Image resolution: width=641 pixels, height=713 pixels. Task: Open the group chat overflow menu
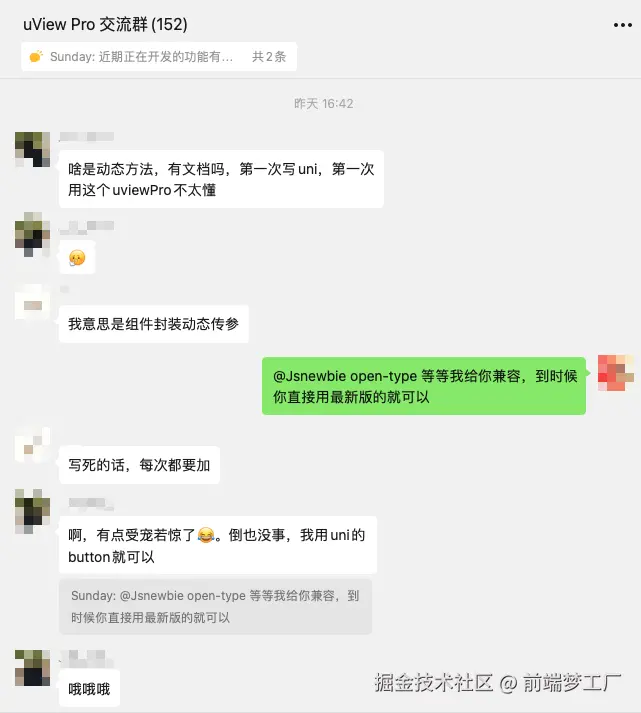[x=620, y=24]
